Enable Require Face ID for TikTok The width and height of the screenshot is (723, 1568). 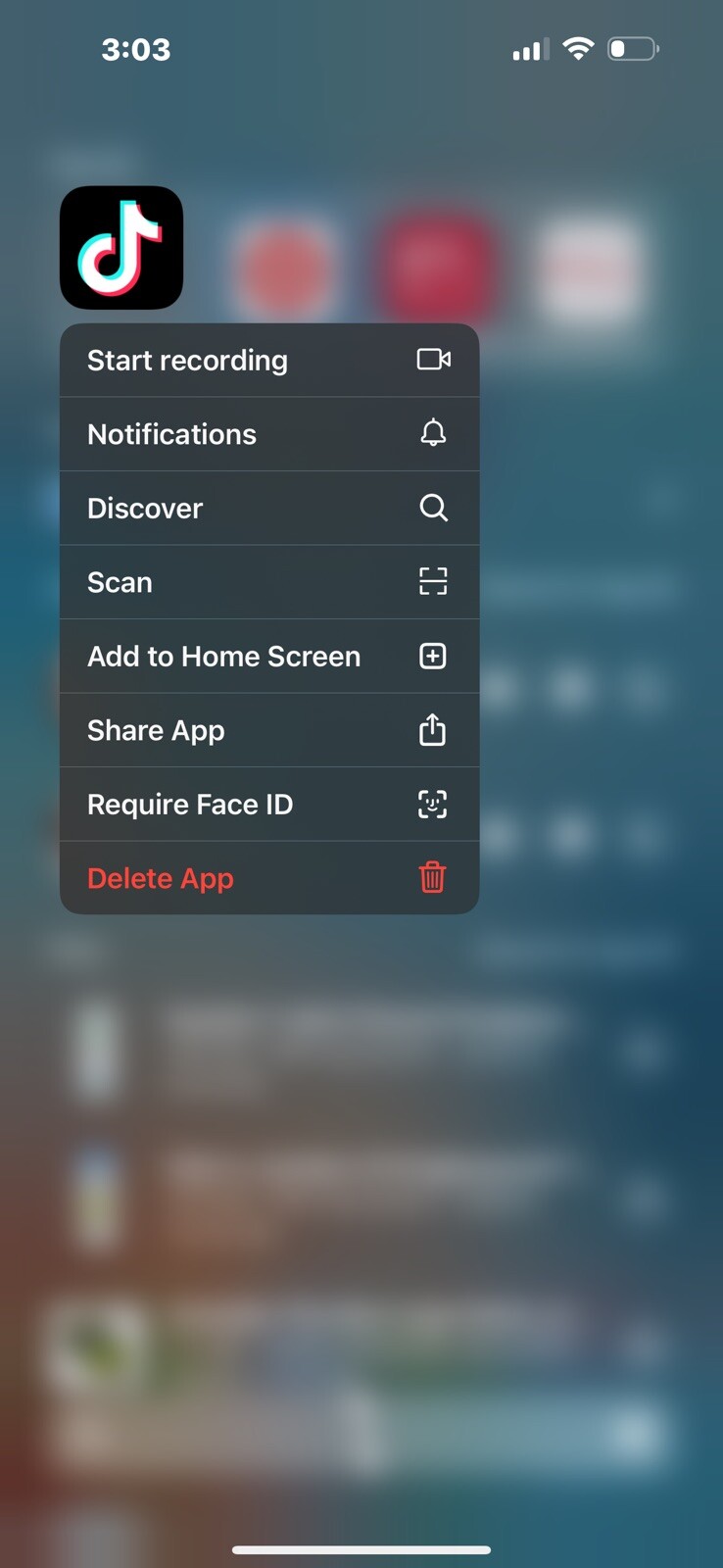pos(268,805)
